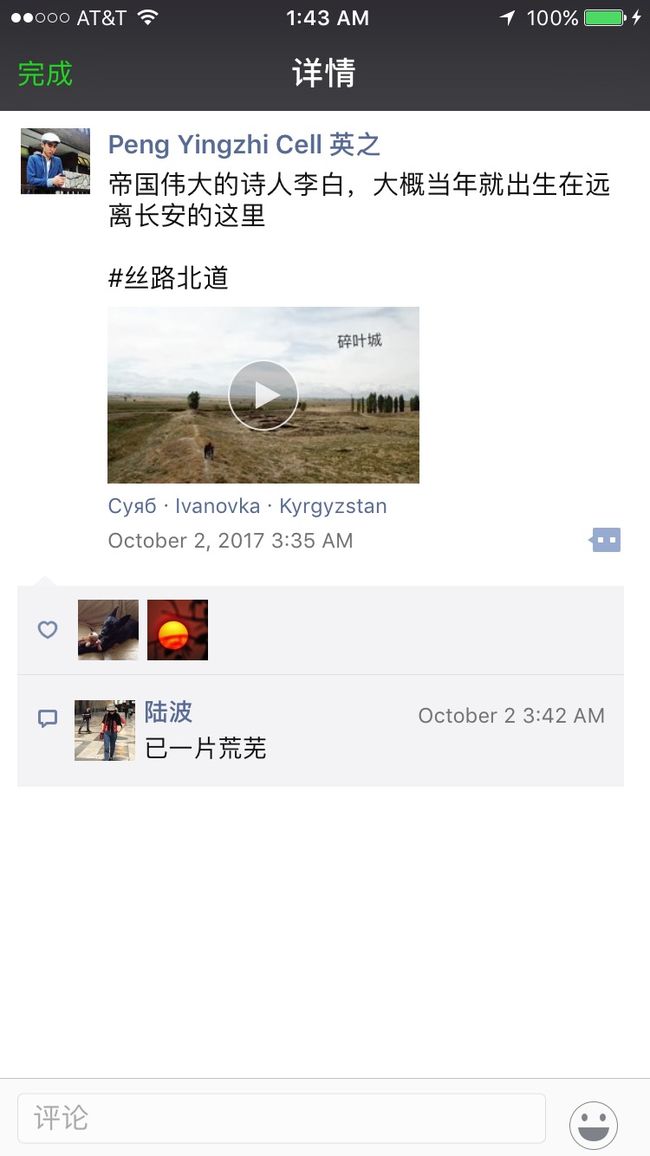Open the like and comment popup button

click(605, 540)
